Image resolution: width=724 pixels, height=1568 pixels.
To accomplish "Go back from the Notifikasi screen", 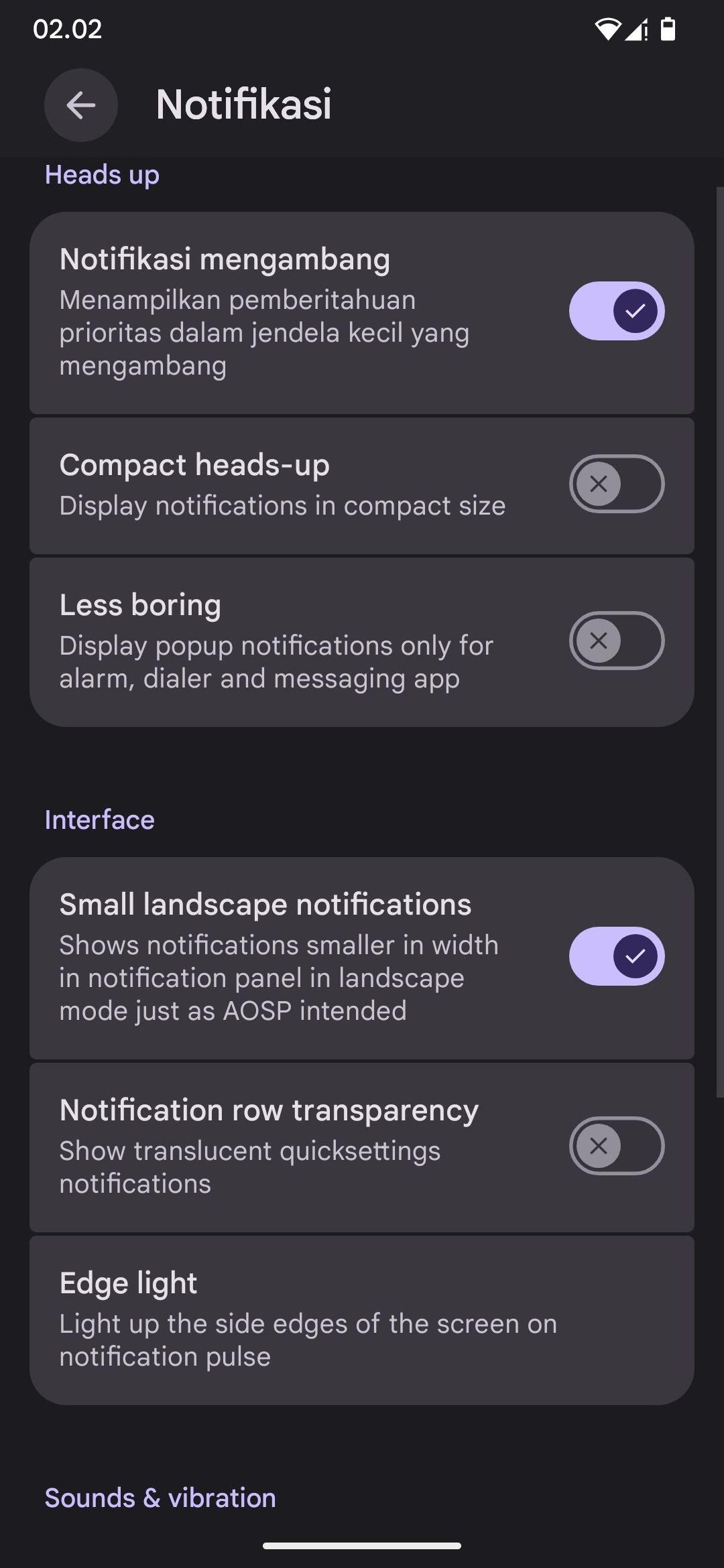I will (81, 105).
